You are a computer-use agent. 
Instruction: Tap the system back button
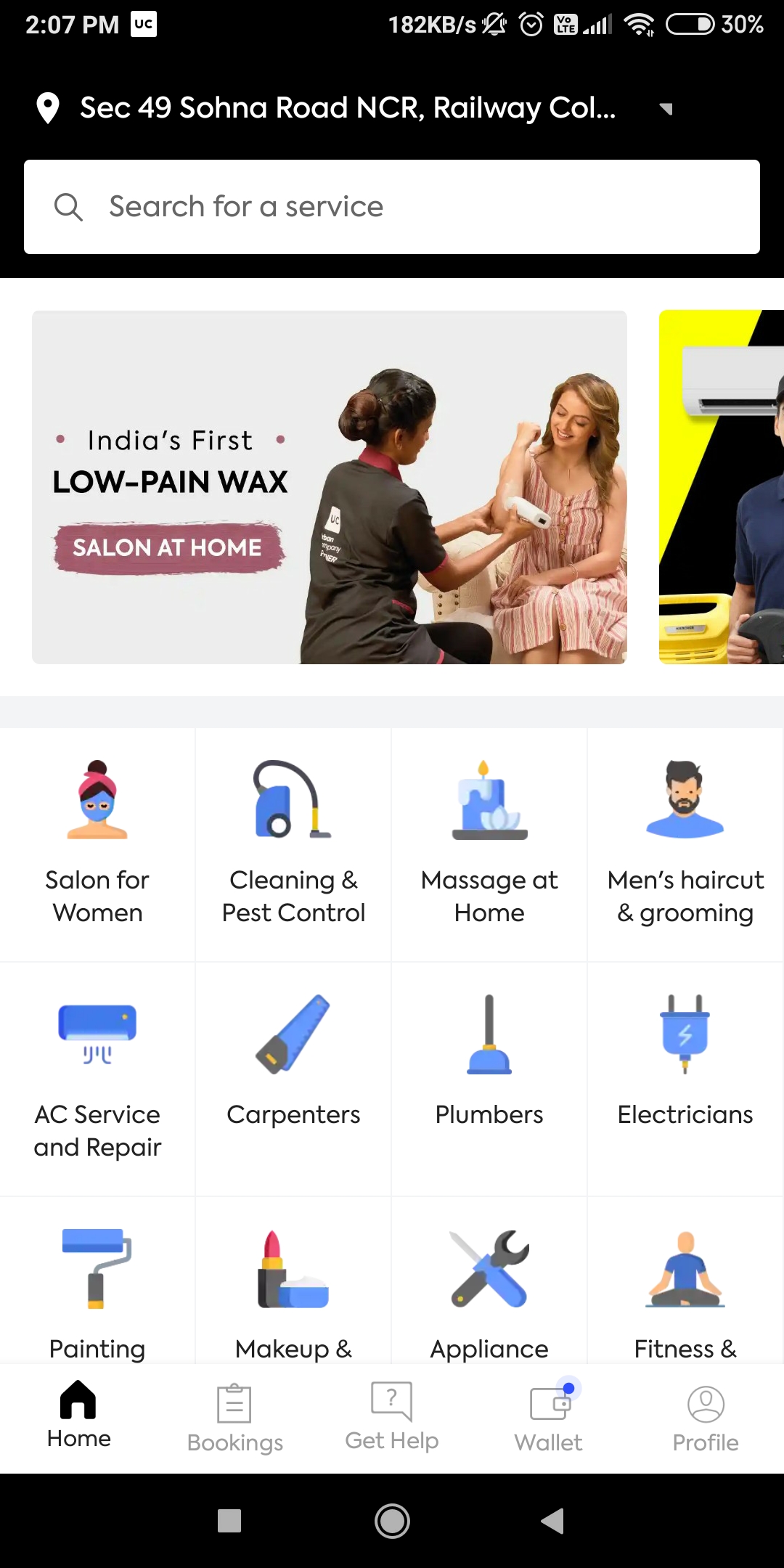tap(553, 1521)
